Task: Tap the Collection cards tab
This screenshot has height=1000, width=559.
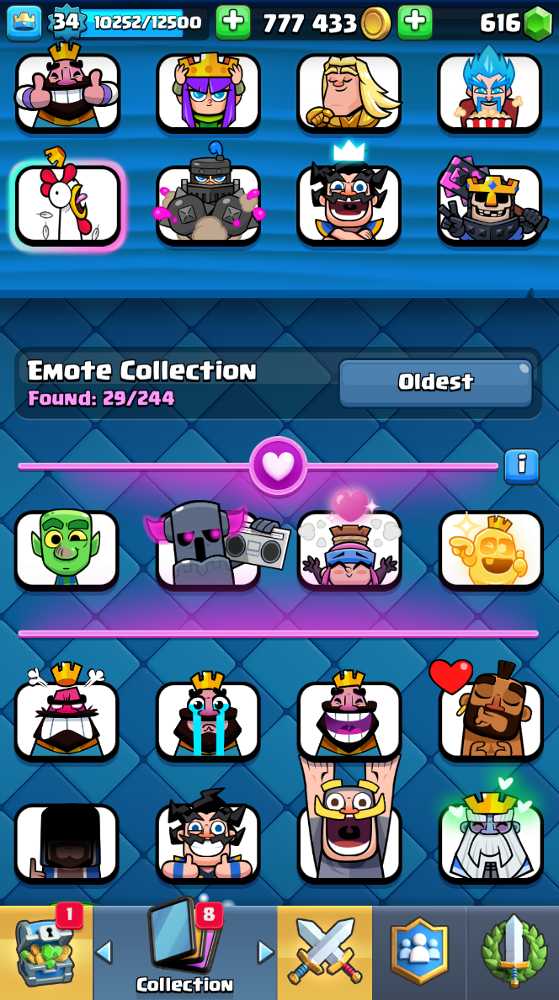Action: pyautogui.click(x=185, y=950)
